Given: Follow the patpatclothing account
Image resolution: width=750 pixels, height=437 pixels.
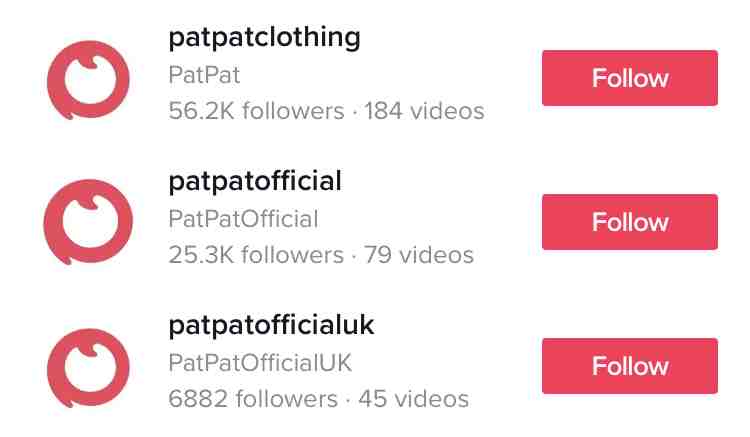Looking at the screenshot, I should [629, 78].
